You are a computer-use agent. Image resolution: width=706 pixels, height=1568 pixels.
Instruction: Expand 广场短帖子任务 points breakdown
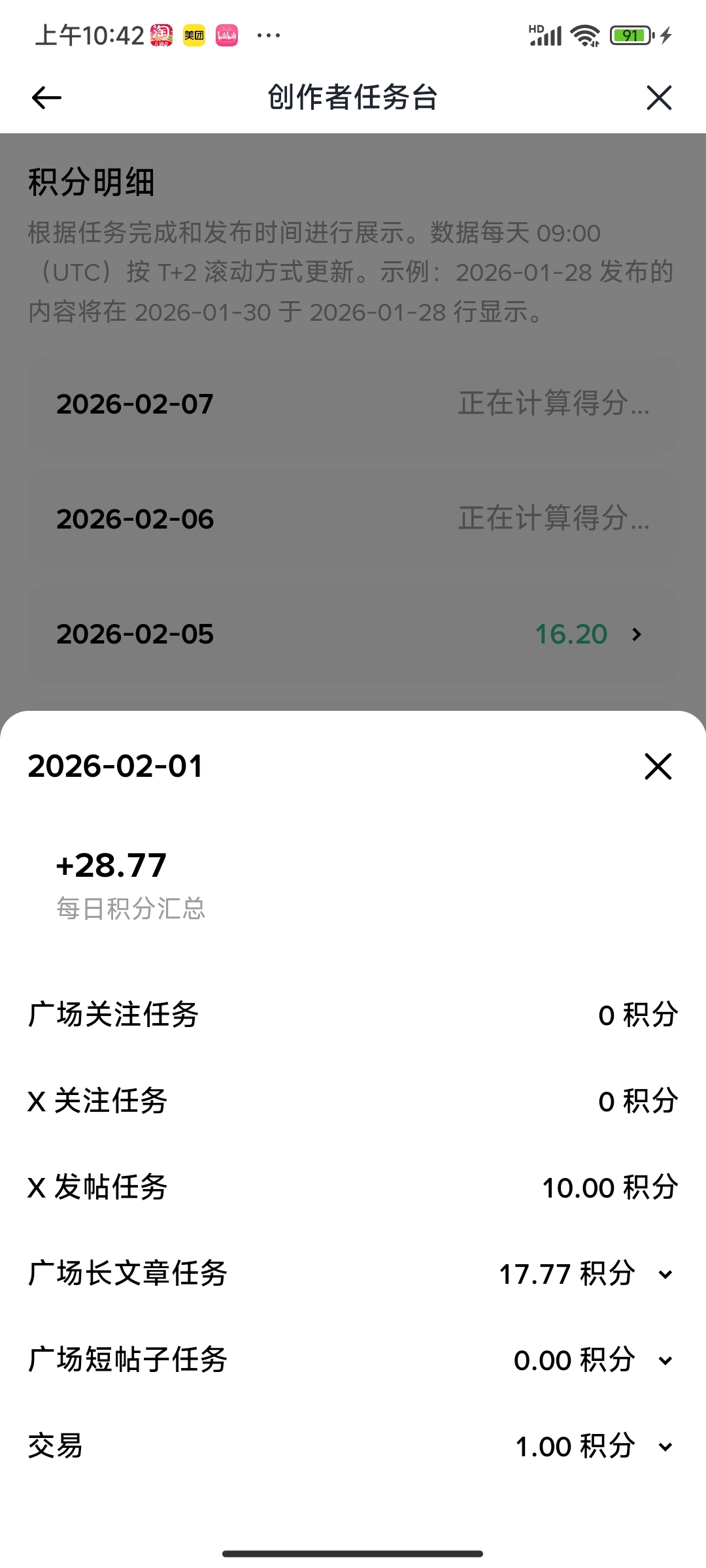(665, 1361)
